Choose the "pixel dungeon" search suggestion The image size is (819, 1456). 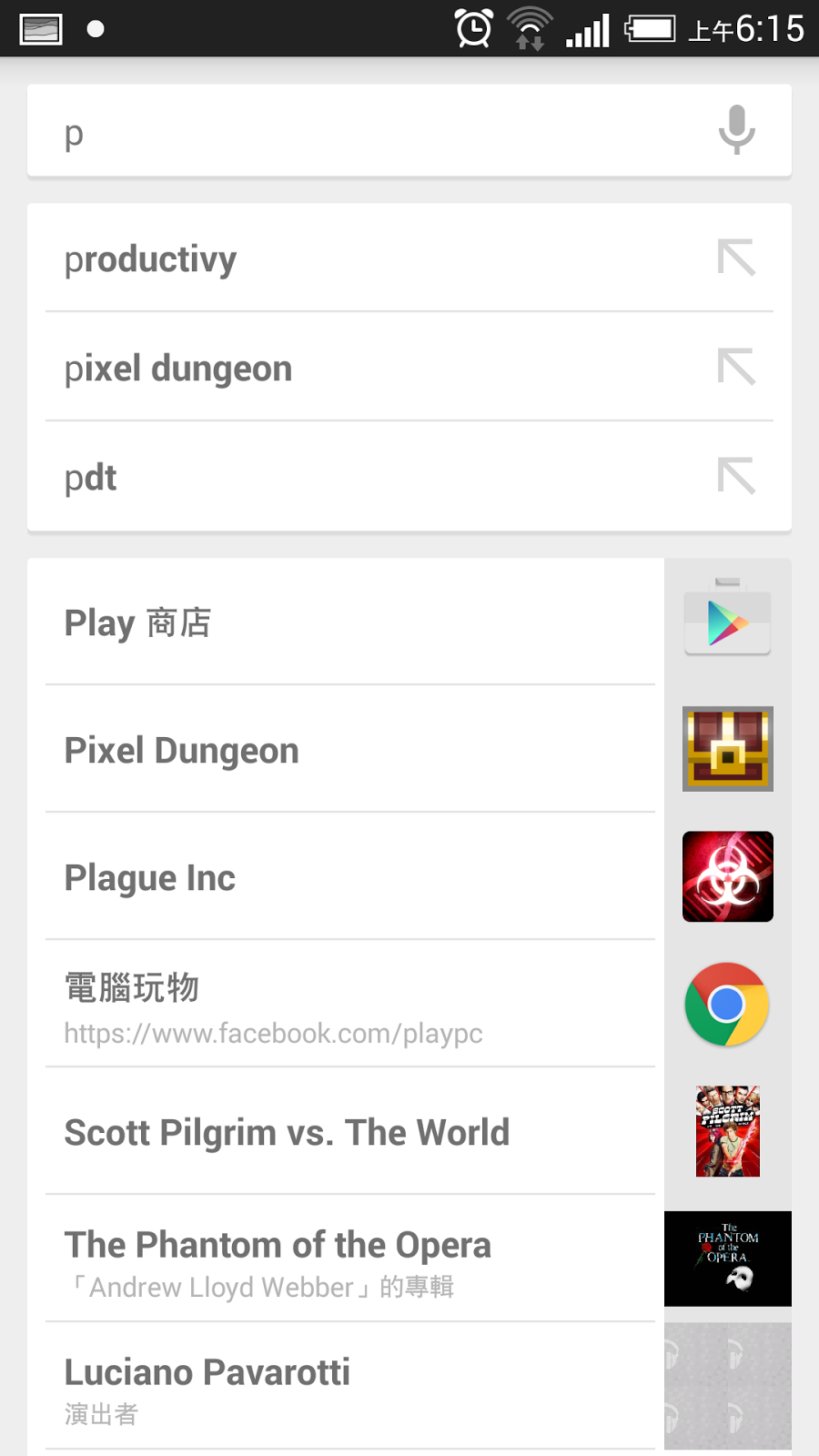(364, 369)
